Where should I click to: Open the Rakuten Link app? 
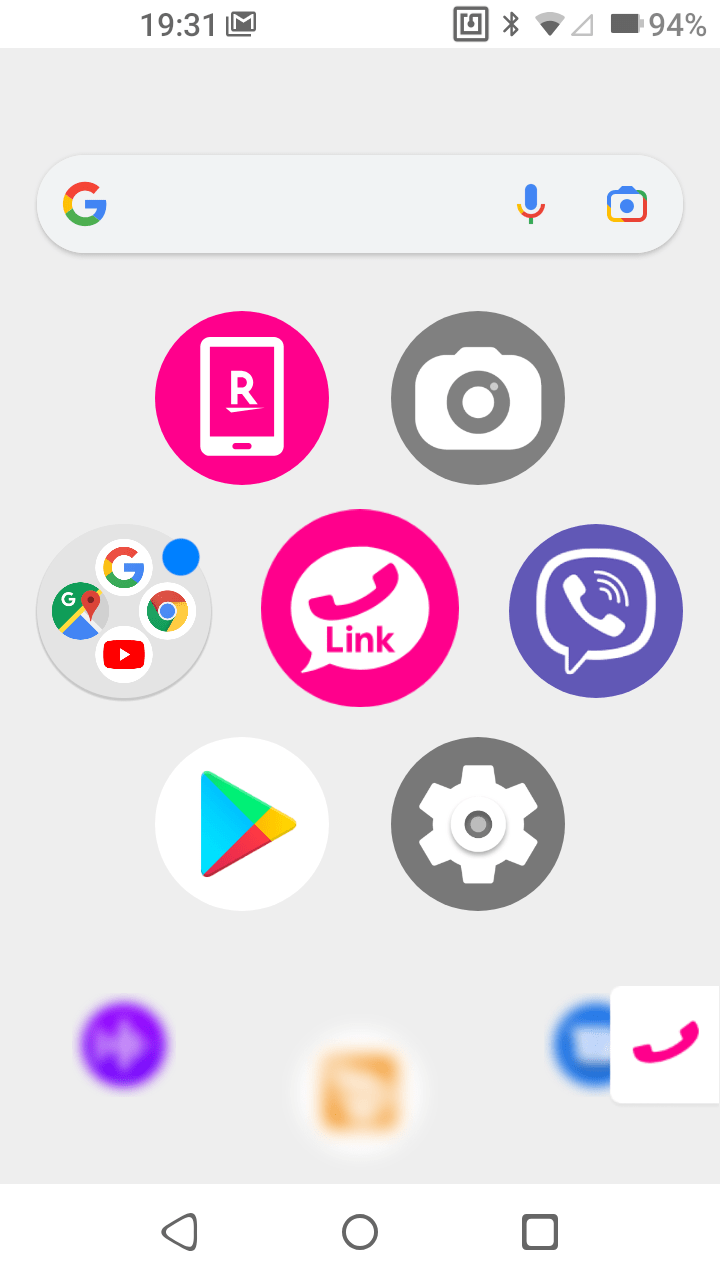click(360, 609)
